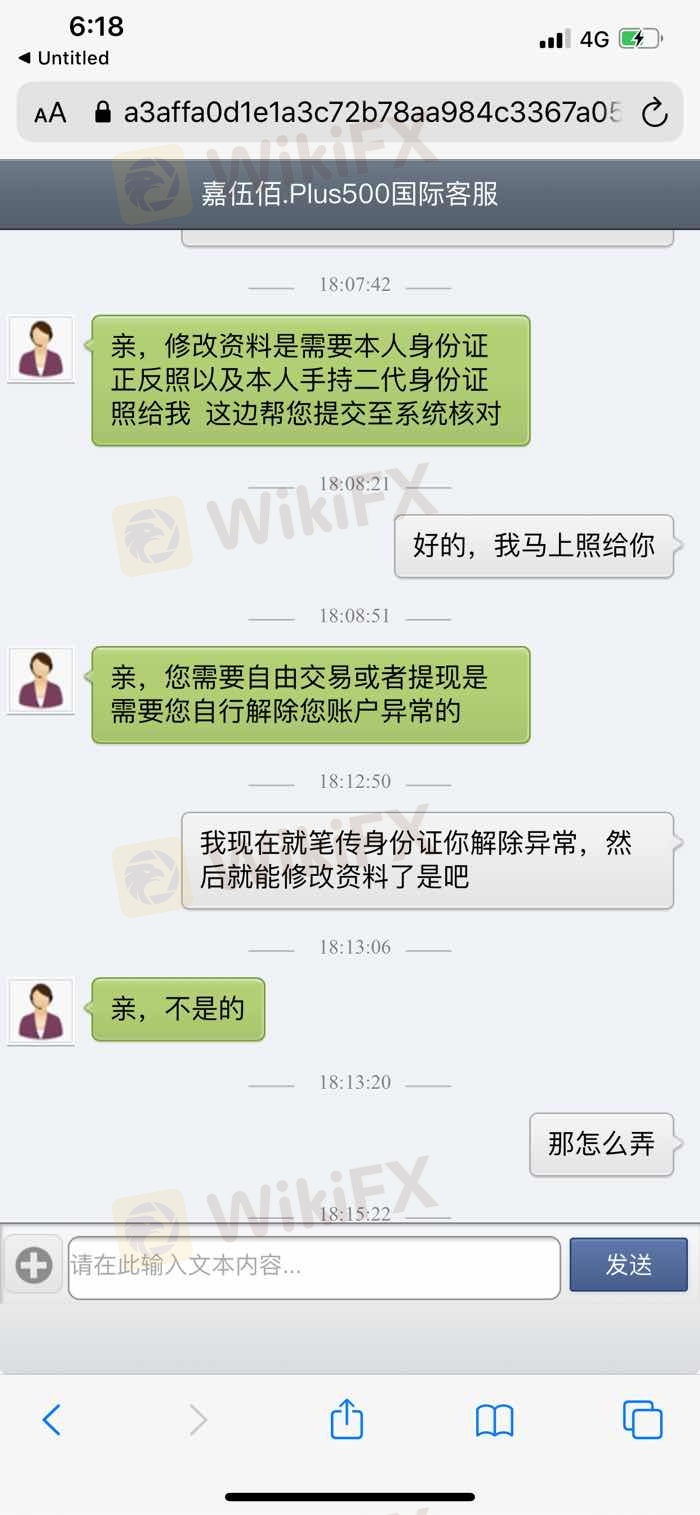Image resolution: width=700 pixels, height=1515 pixels.
Task: Open the Safari share sheet
Action: click(x=346, y=1419)
